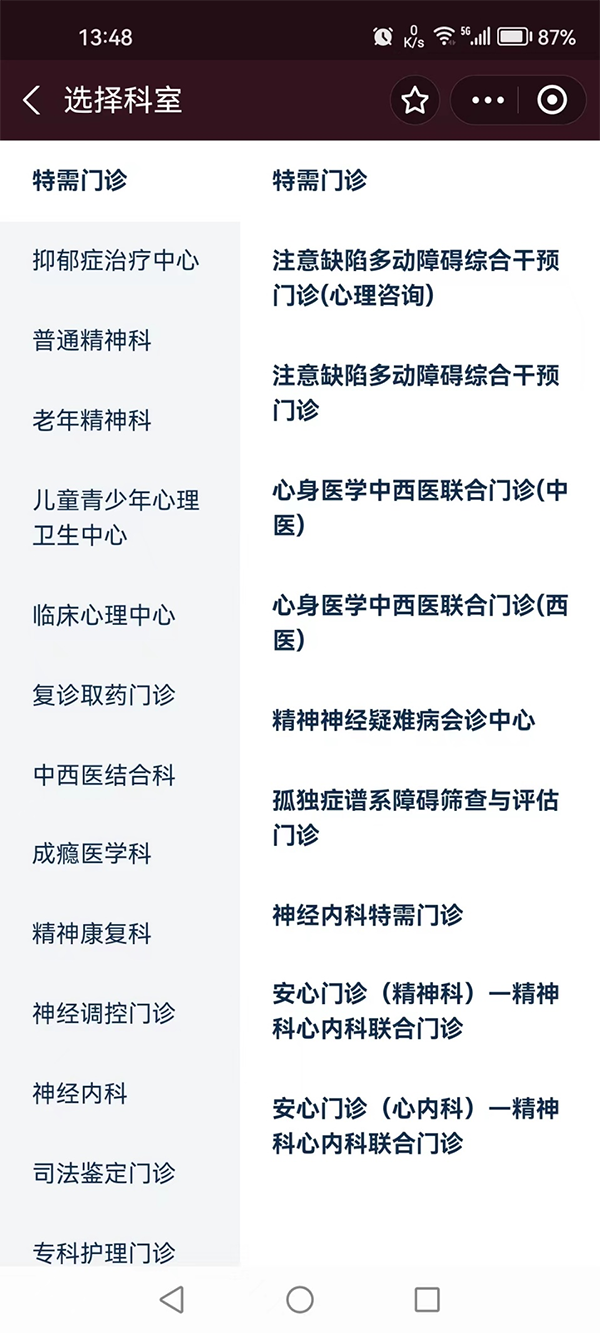The image size is (600, 1333).
Task: Open 安心门诊（心内科）联合门诊
Action: 415,1125
